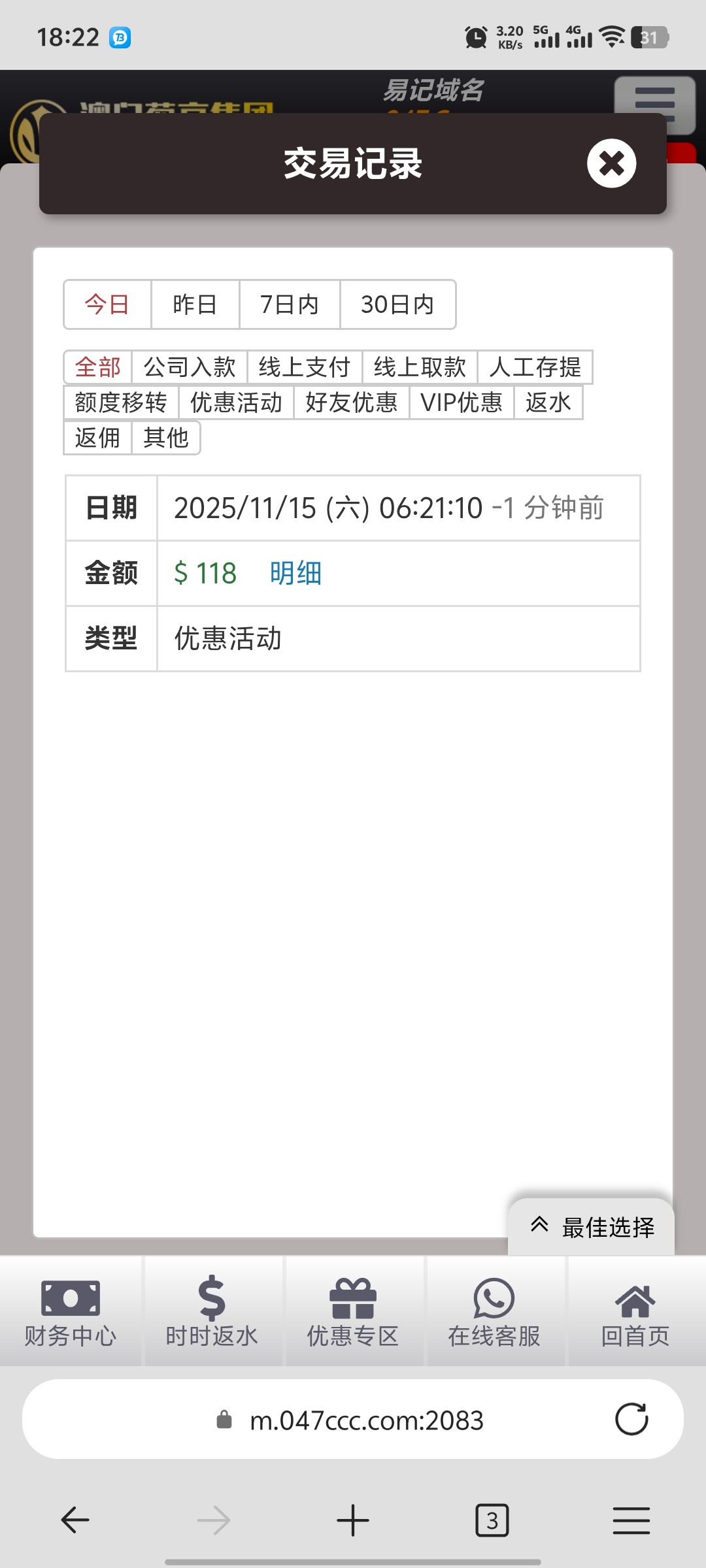The width and height of the screenshot is (706, 1568).
Task: Toggle the 返水 filter option
Action: coord(548,403)
